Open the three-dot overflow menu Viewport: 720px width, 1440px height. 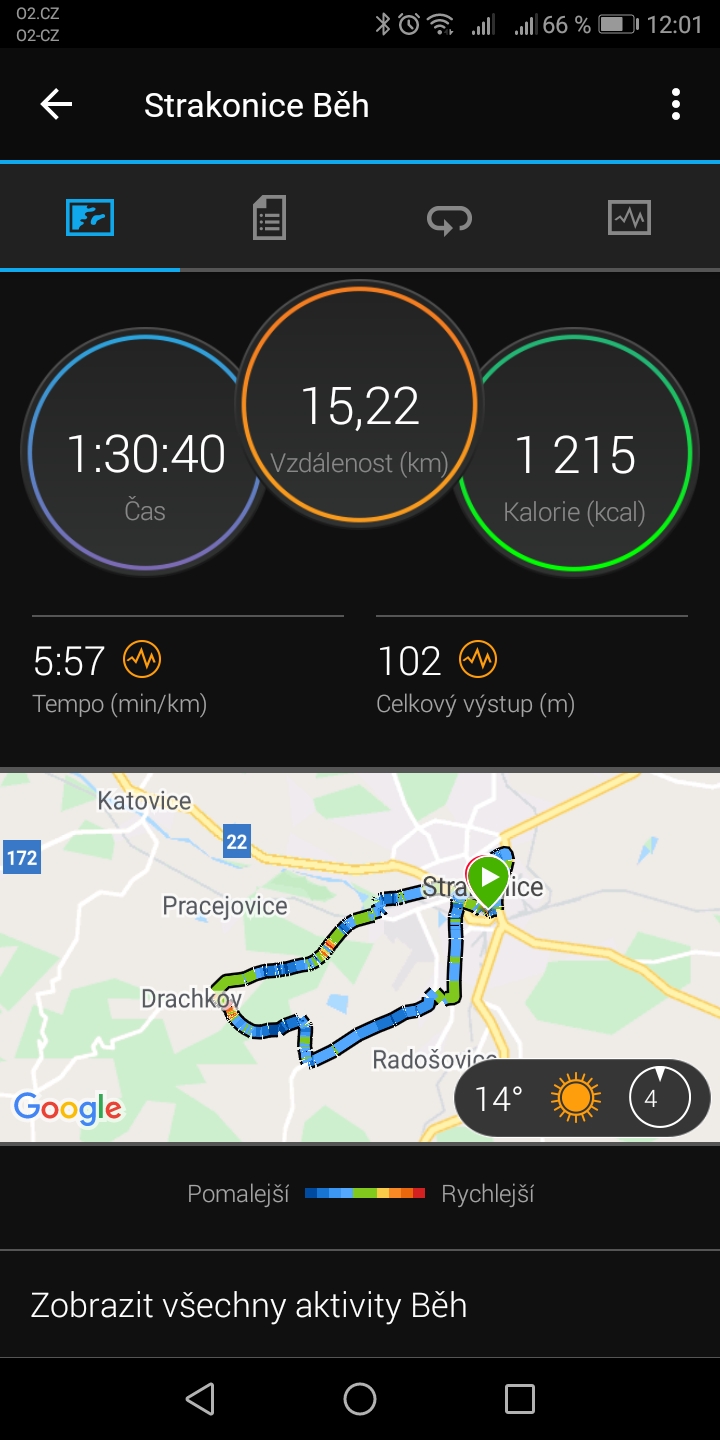point(676,104)
